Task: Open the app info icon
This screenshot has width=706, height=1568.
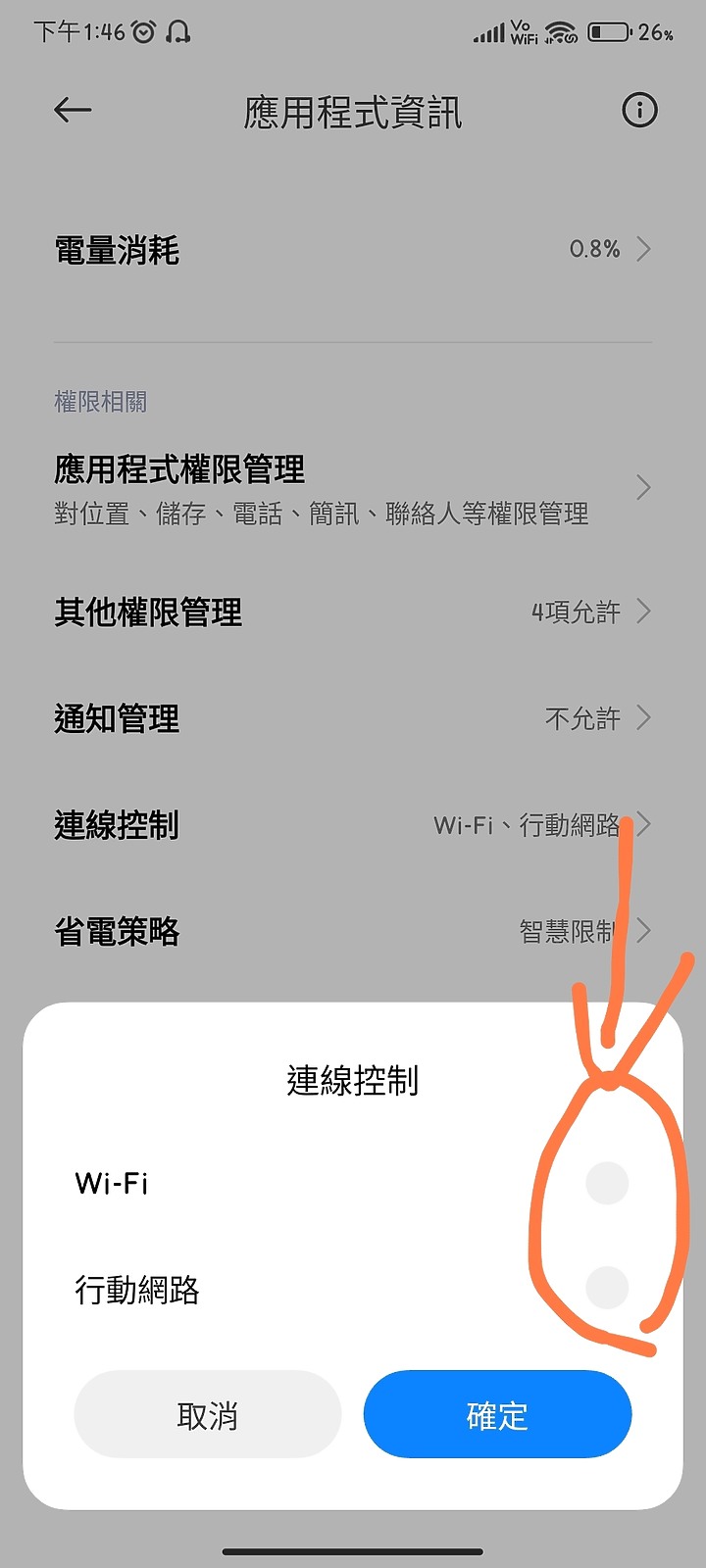Action: click(639, 111)
